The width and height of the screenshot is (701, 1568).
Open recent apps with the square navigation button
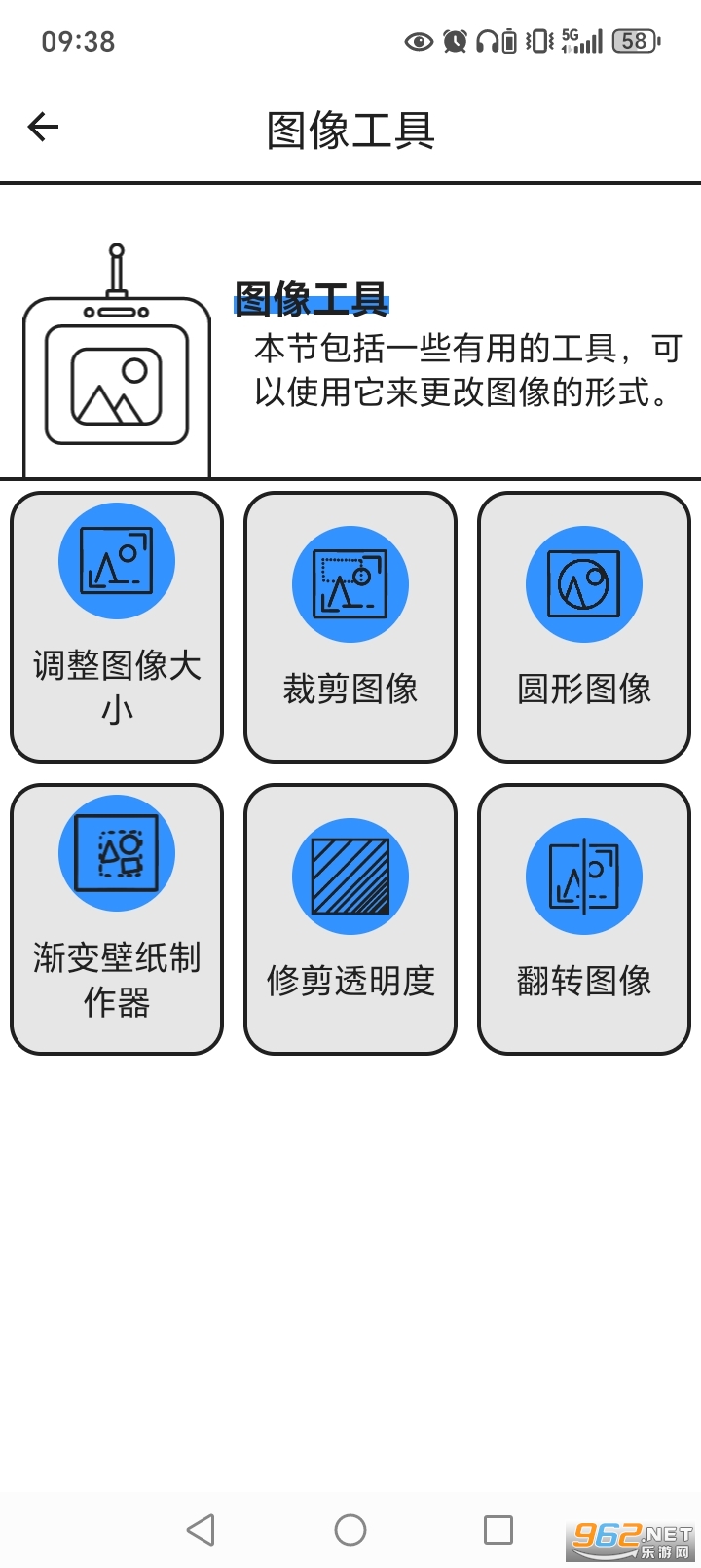(499, 1529)
